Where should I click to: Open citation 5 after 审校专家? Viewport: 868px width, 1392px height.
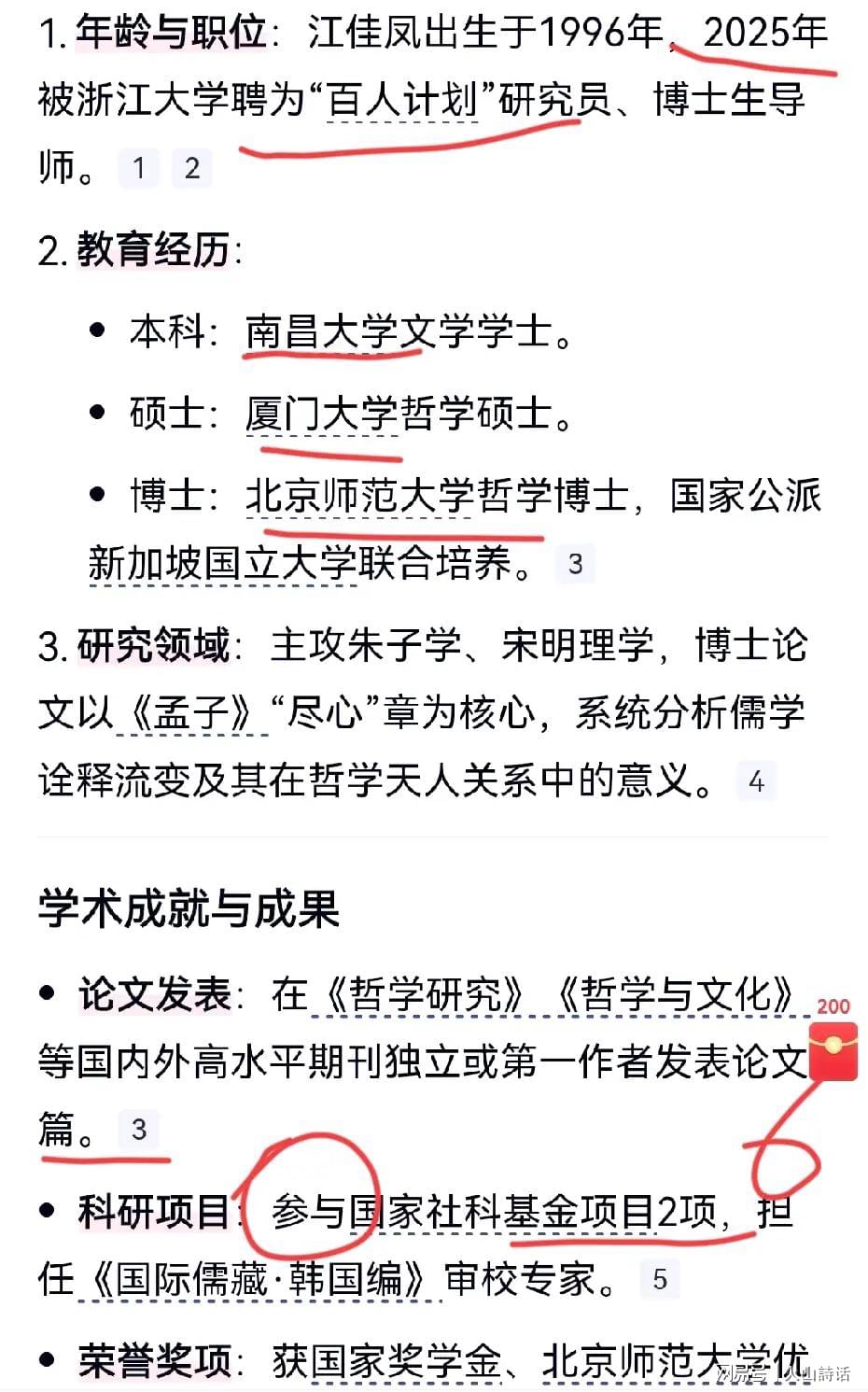[x=659, y=1279]
